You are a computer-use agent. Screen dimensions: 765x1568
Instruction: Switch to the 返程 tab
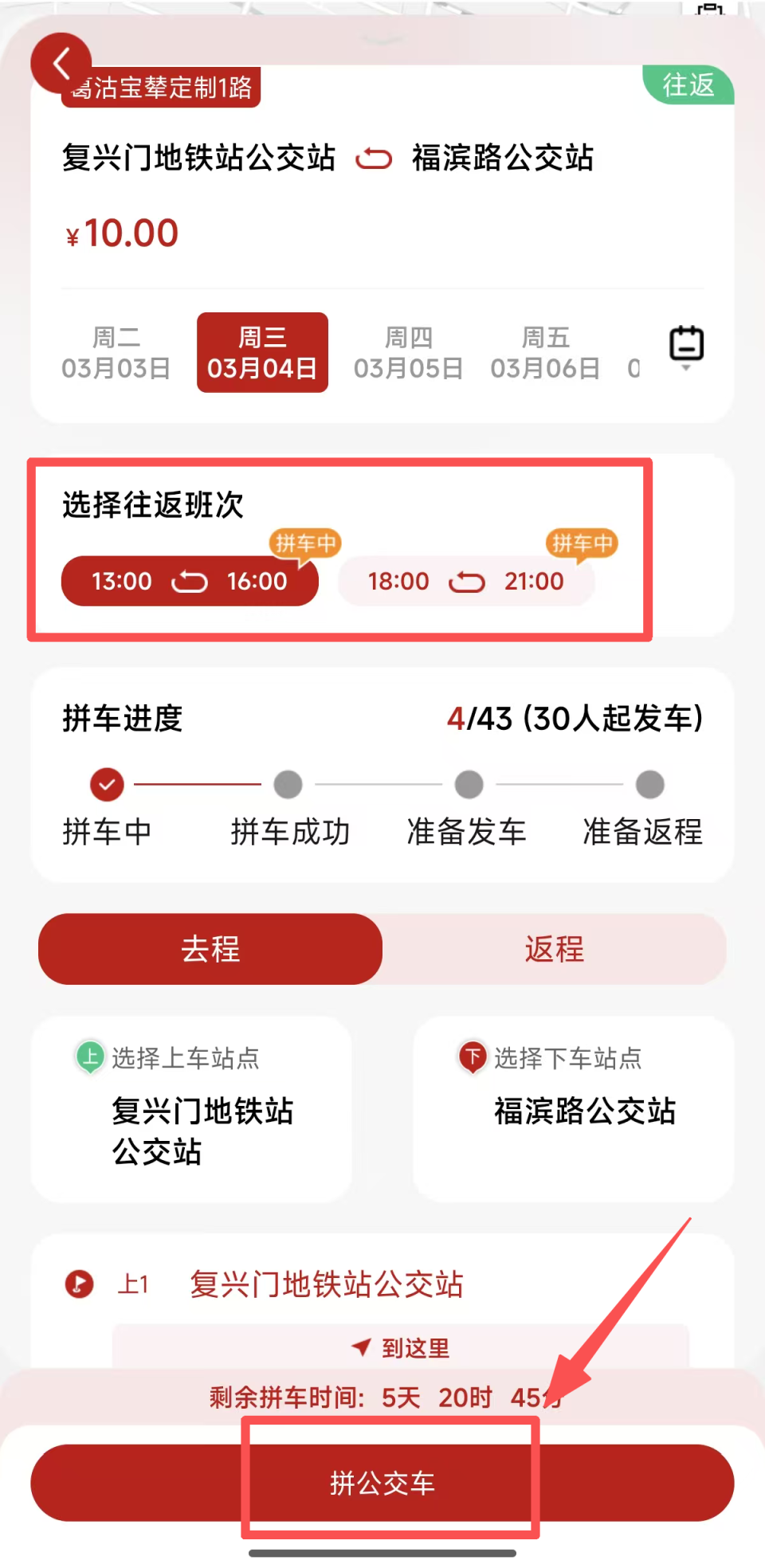(555, 949)
